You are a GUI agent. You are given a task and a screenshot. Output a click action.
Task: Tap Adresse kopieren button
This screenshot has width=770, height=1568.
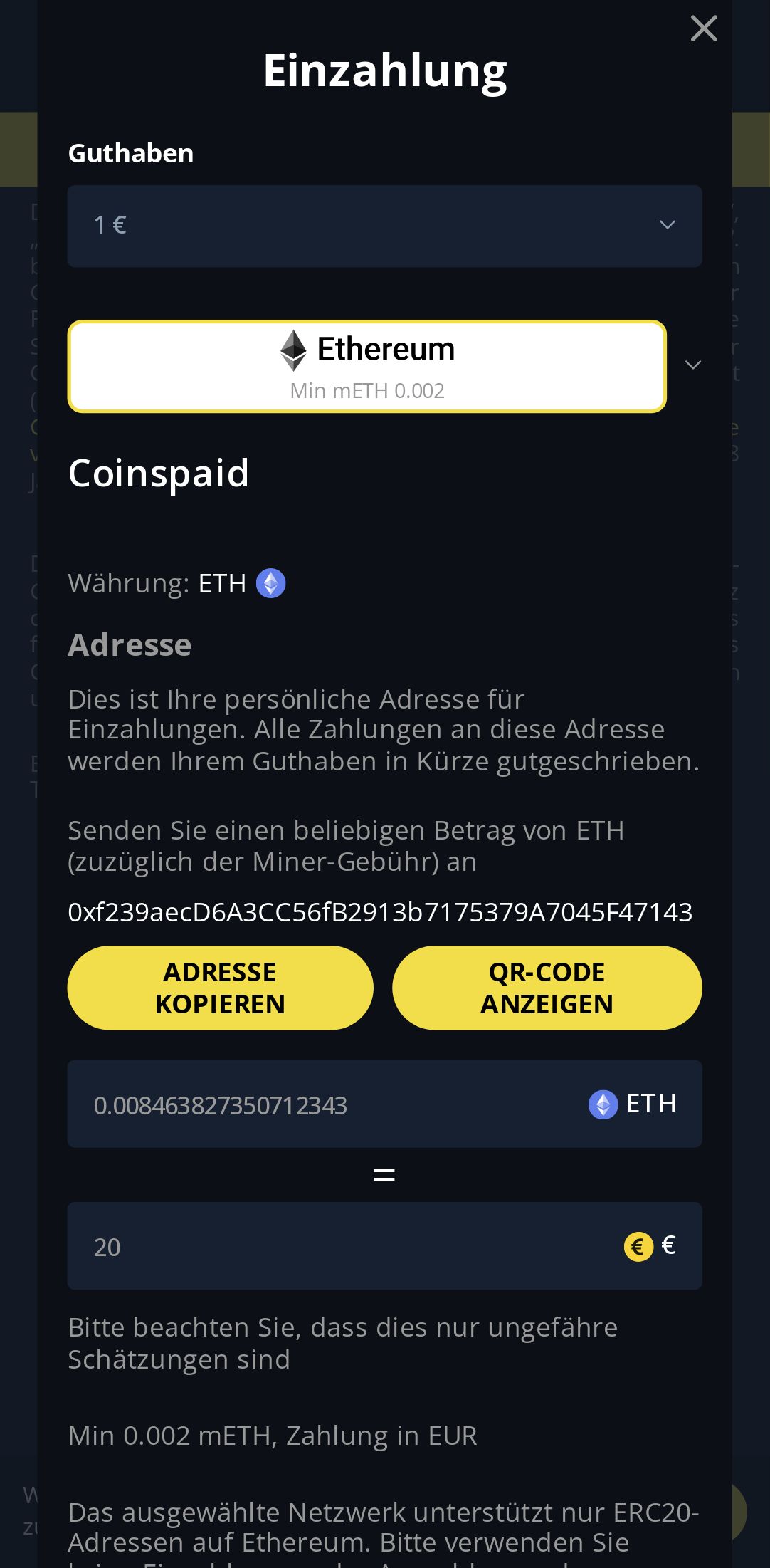click(x=220, y=988)
